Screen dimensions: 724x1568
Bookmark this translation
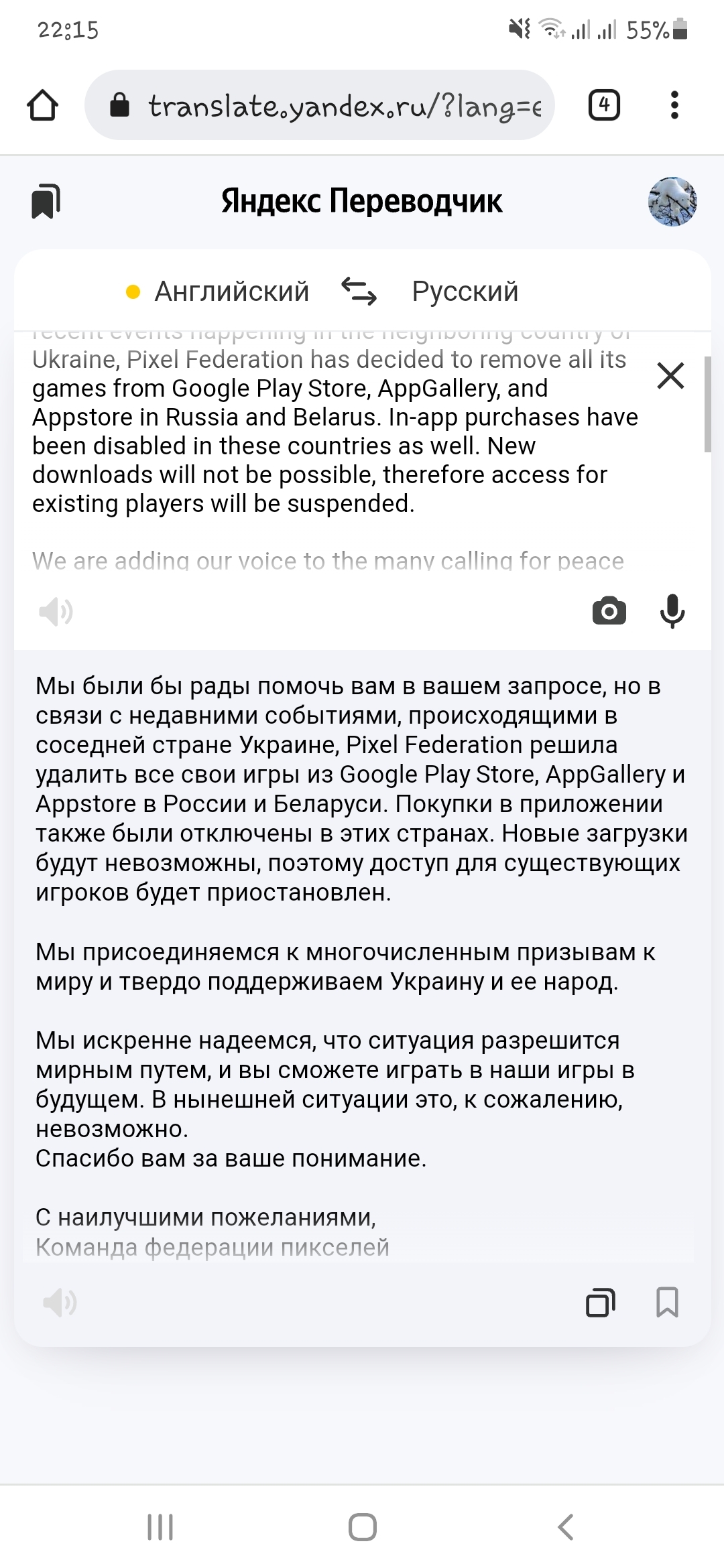point(666,1303)
